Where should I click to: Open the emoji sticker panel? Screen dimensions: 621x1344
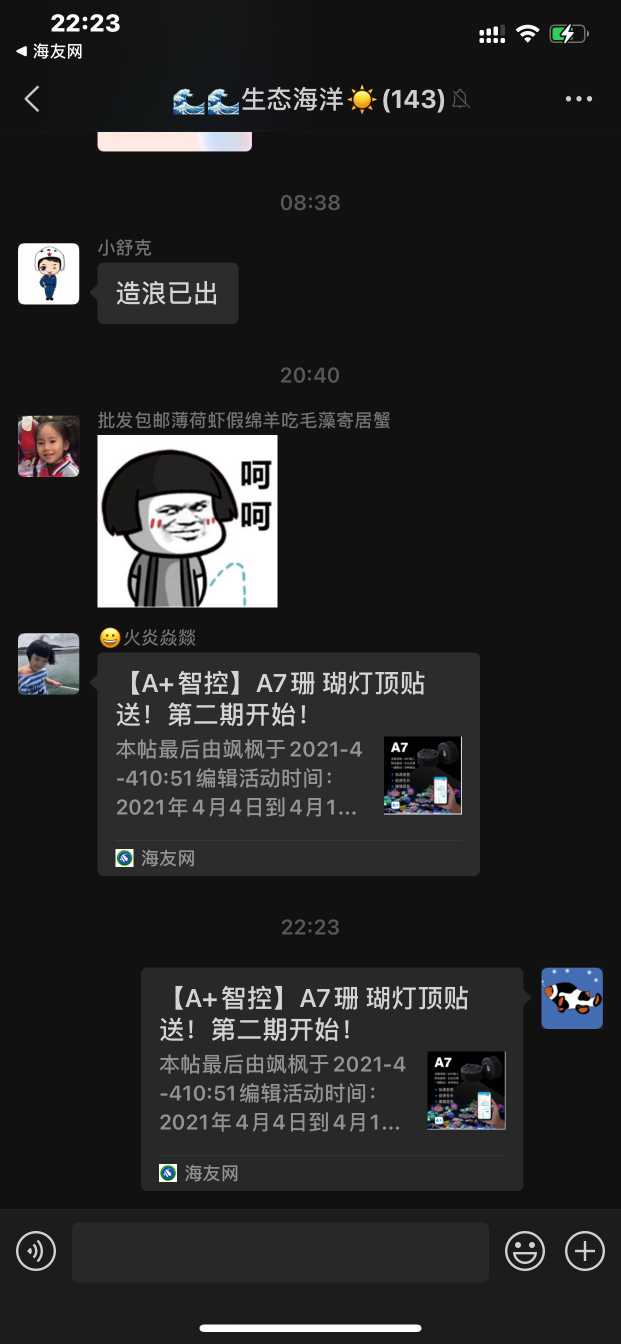525,1251
